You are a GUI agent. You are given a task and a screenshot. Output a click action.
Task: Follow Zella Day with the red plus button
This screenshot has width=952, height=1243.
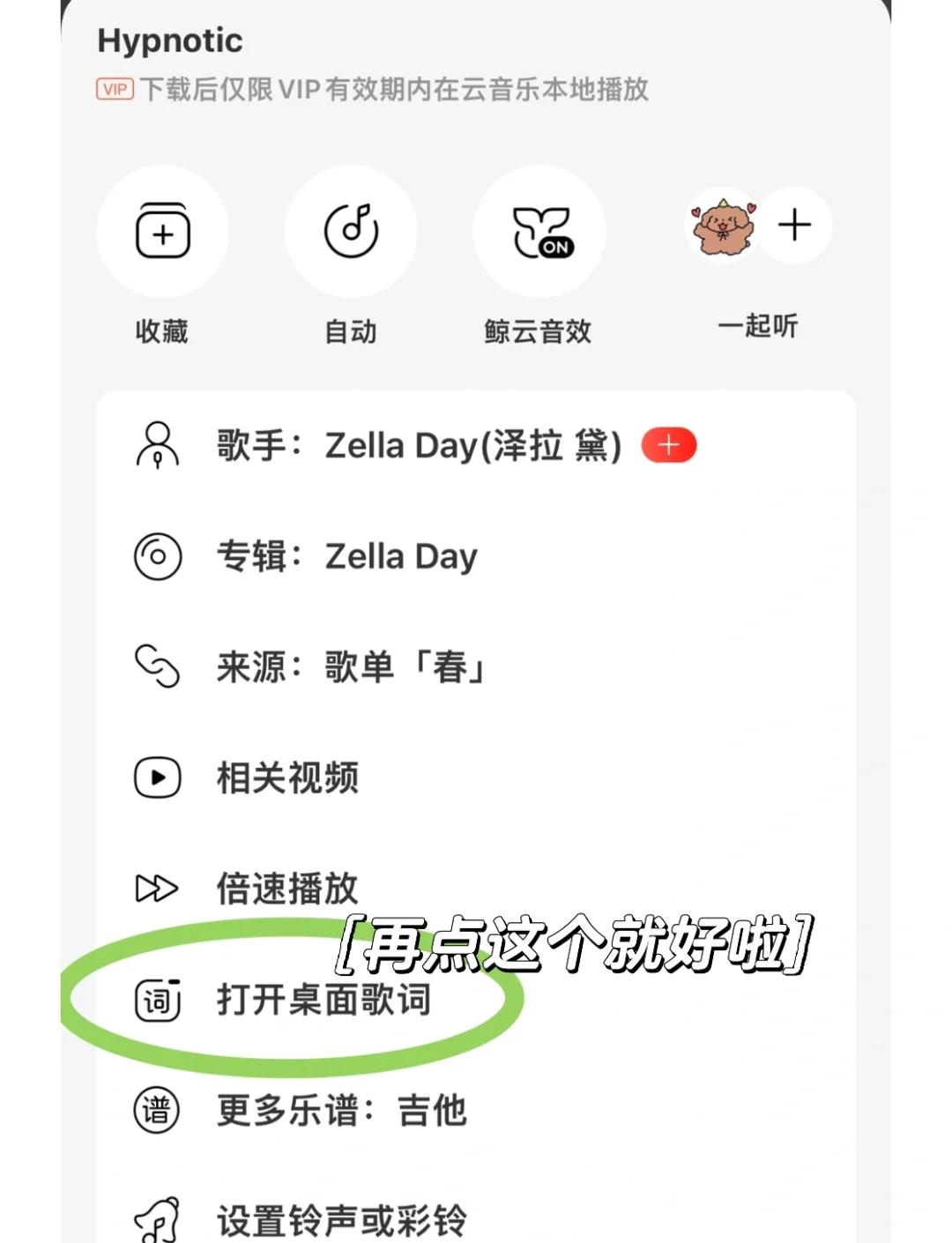670,445
